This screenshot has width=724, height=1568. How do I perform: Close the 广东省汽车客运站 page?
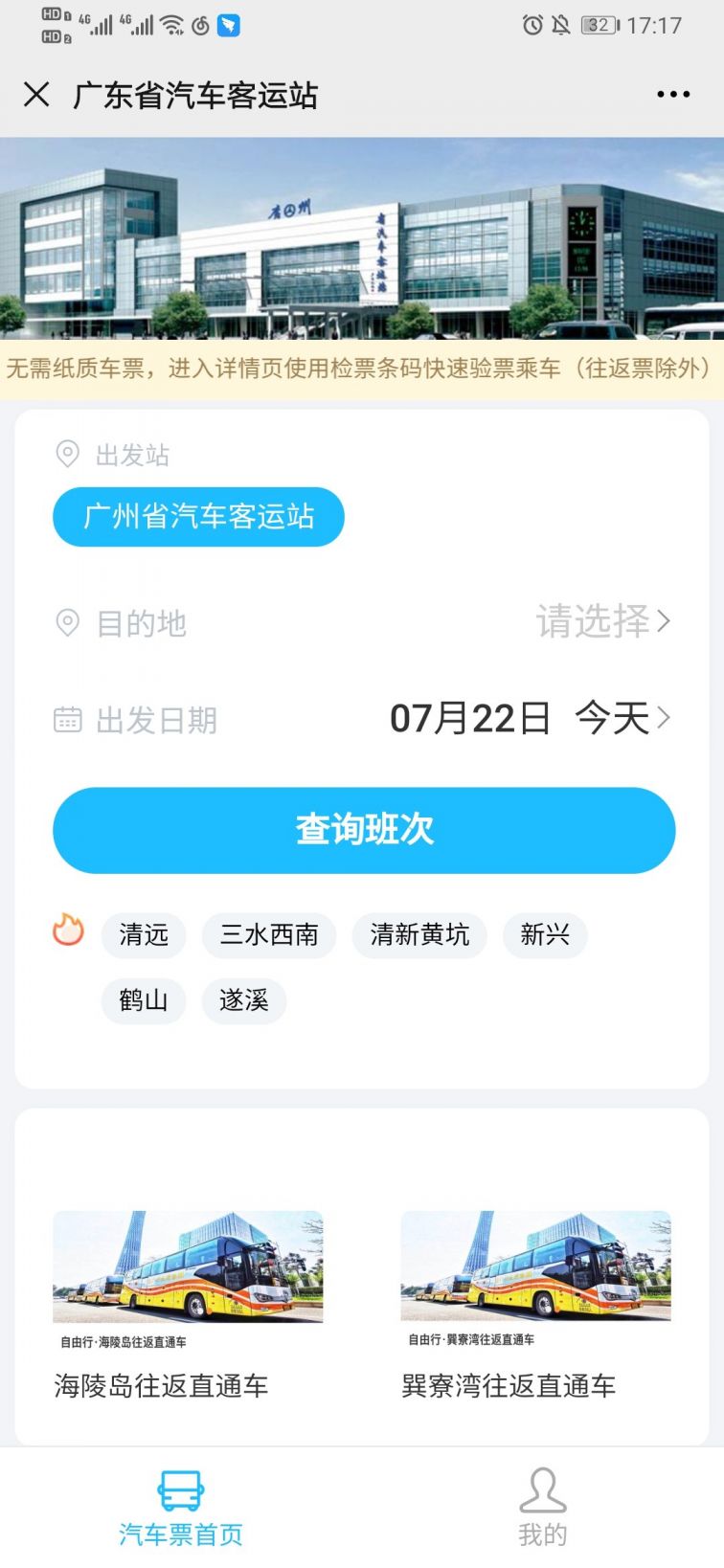pos(36,95)
